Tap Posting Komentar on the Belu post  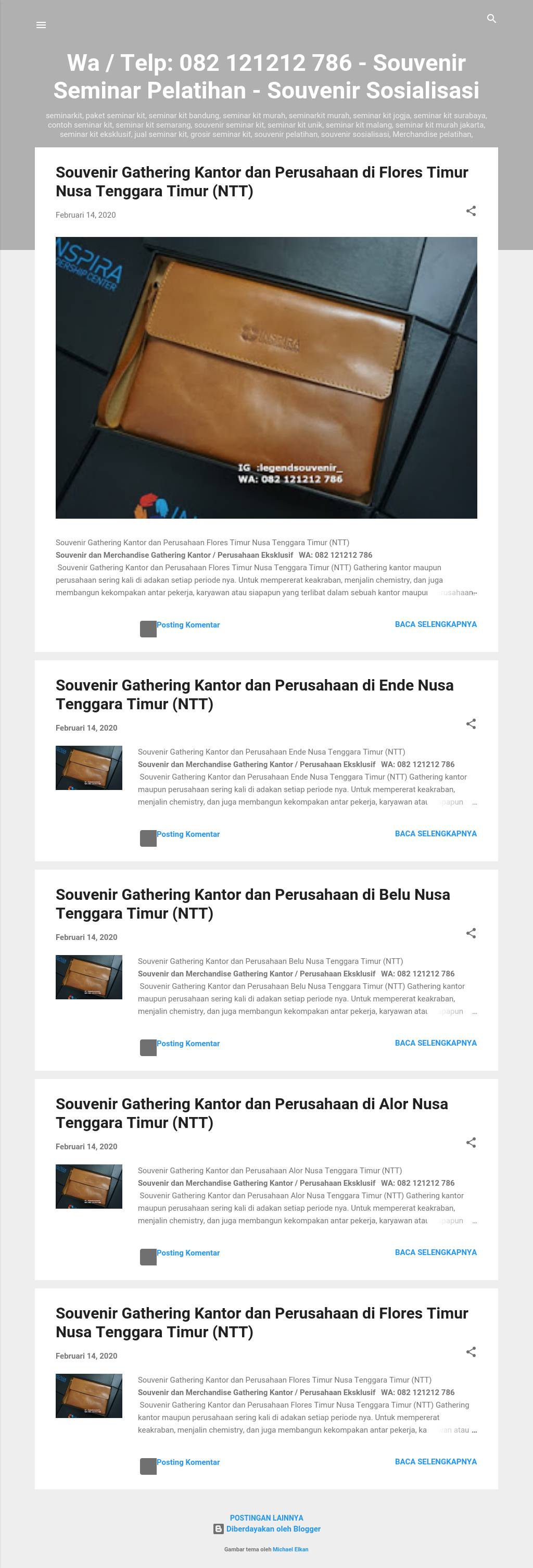pos(188,1044)
